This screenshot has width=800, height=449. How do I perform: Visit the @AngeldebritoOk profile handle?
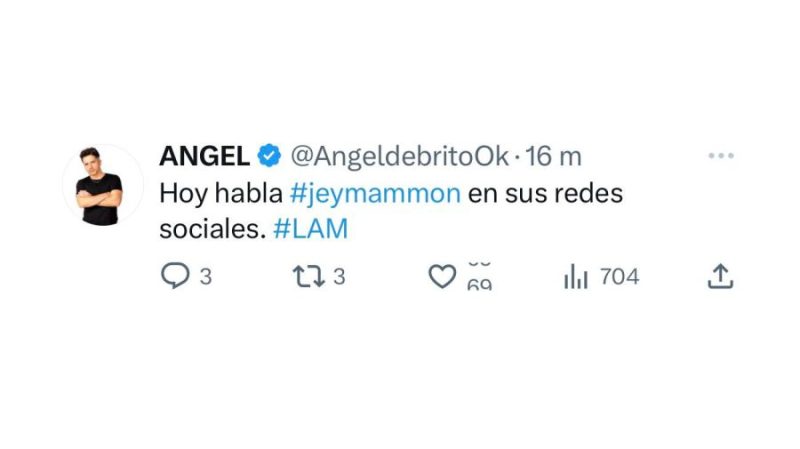[398, 156]
